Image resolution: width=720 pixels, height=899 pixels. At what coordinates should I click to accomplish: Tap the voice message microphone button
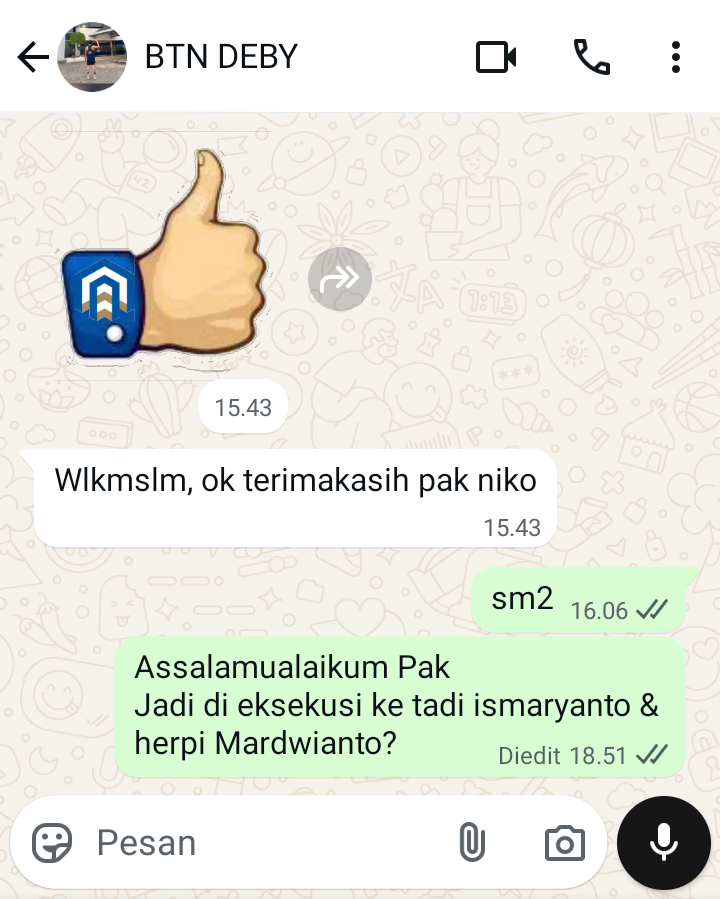click(x=664, y=843)
